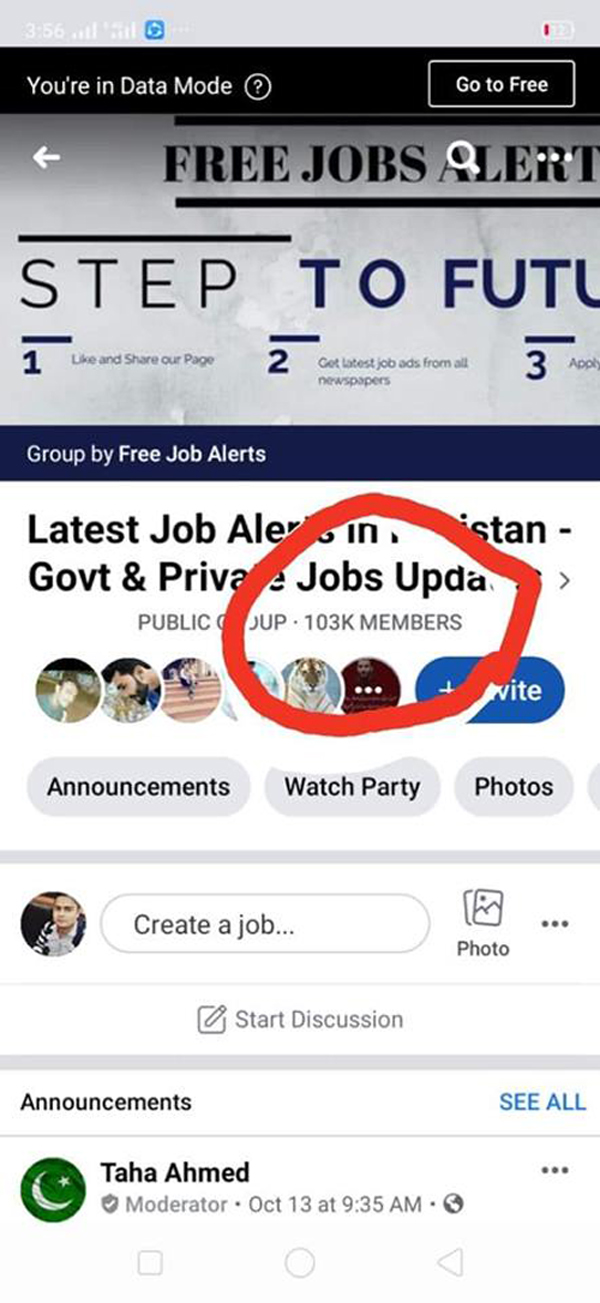
Task: See all announcements
Action: [x=542, y=1102]
